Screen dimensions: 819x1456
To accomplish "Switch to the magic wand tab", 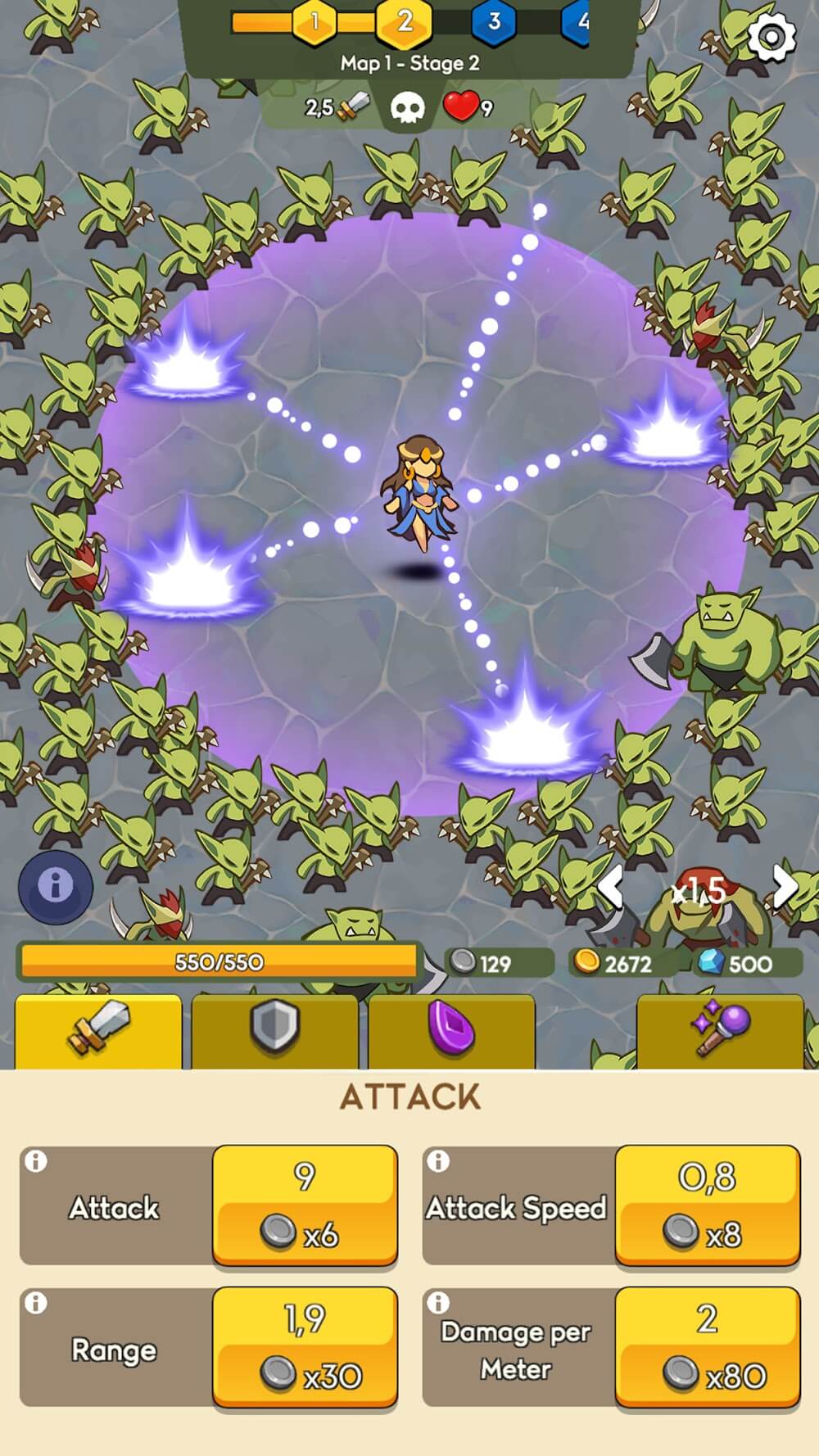I will click(719, 1030).
